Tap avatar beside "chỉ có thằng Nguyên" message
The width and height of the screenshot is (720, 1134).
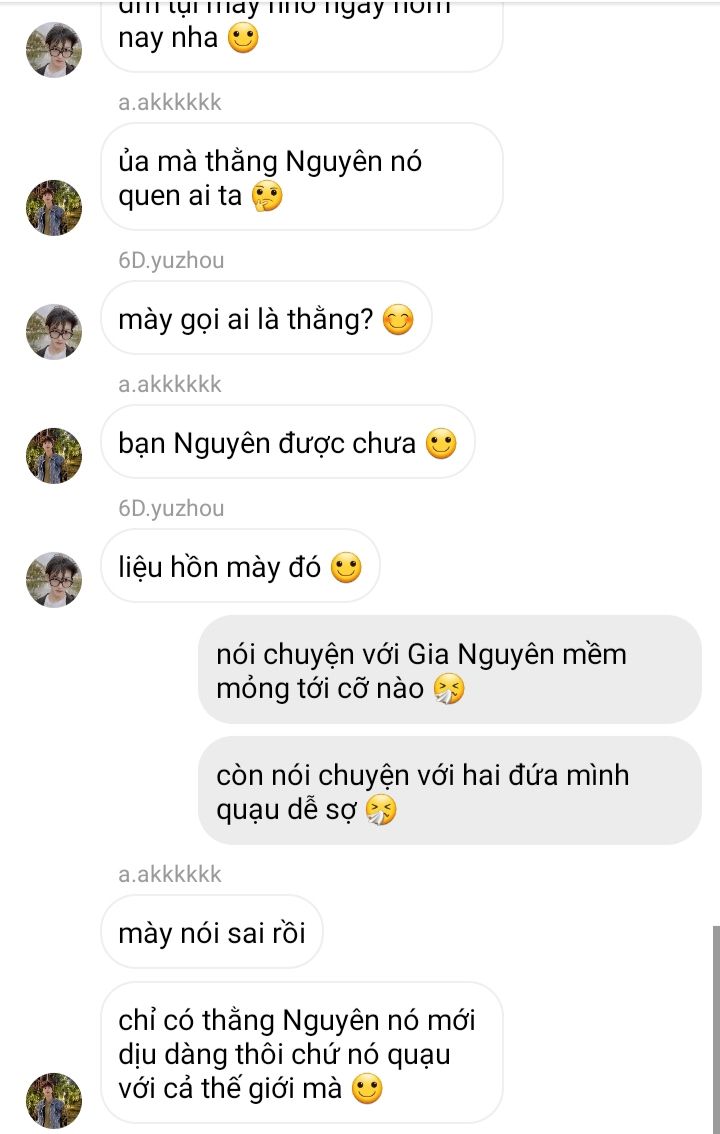click(53, 1101)
